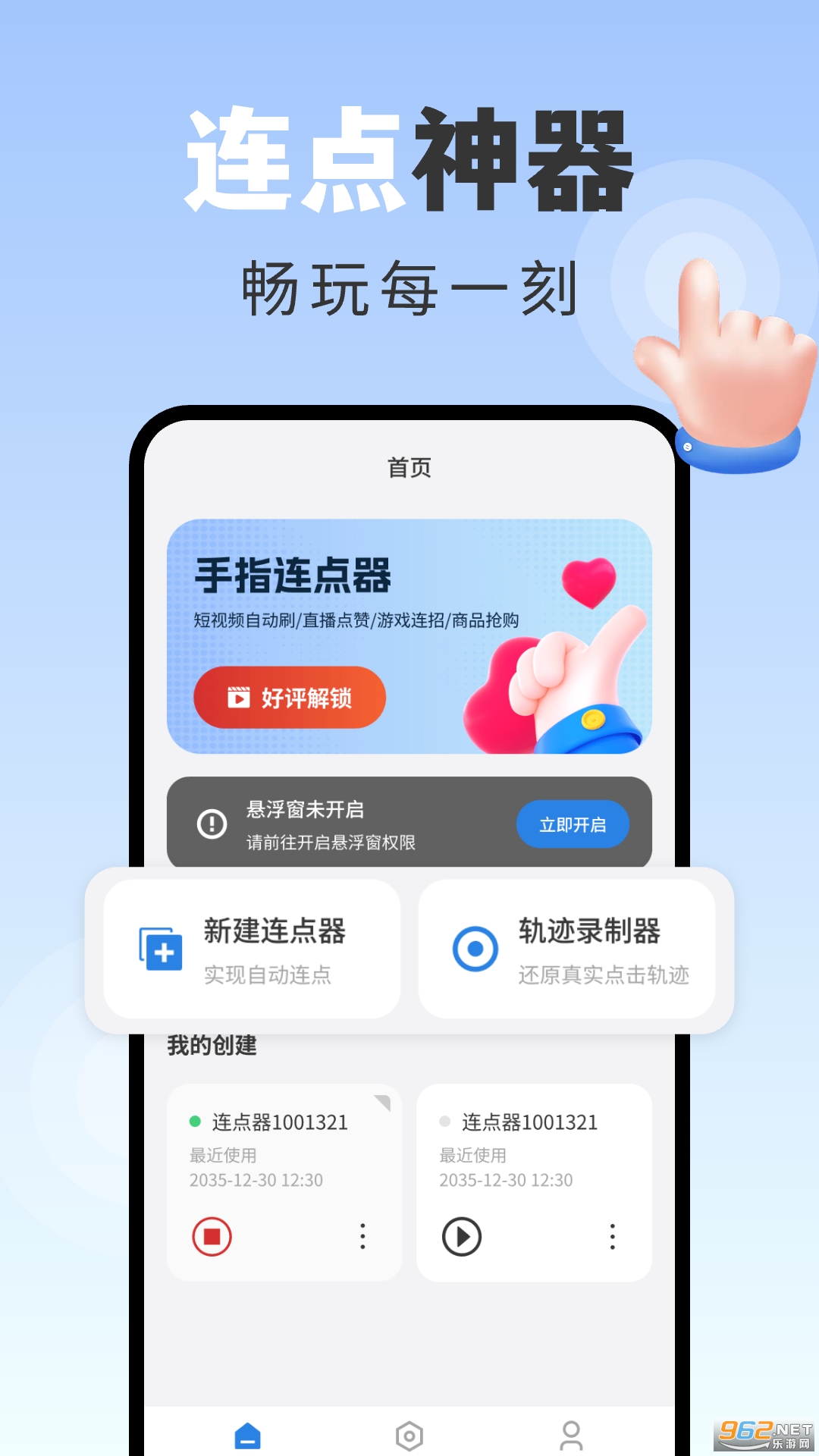
Task: Toggle the green status dot on first clicker
Action: click(196, 1122)
